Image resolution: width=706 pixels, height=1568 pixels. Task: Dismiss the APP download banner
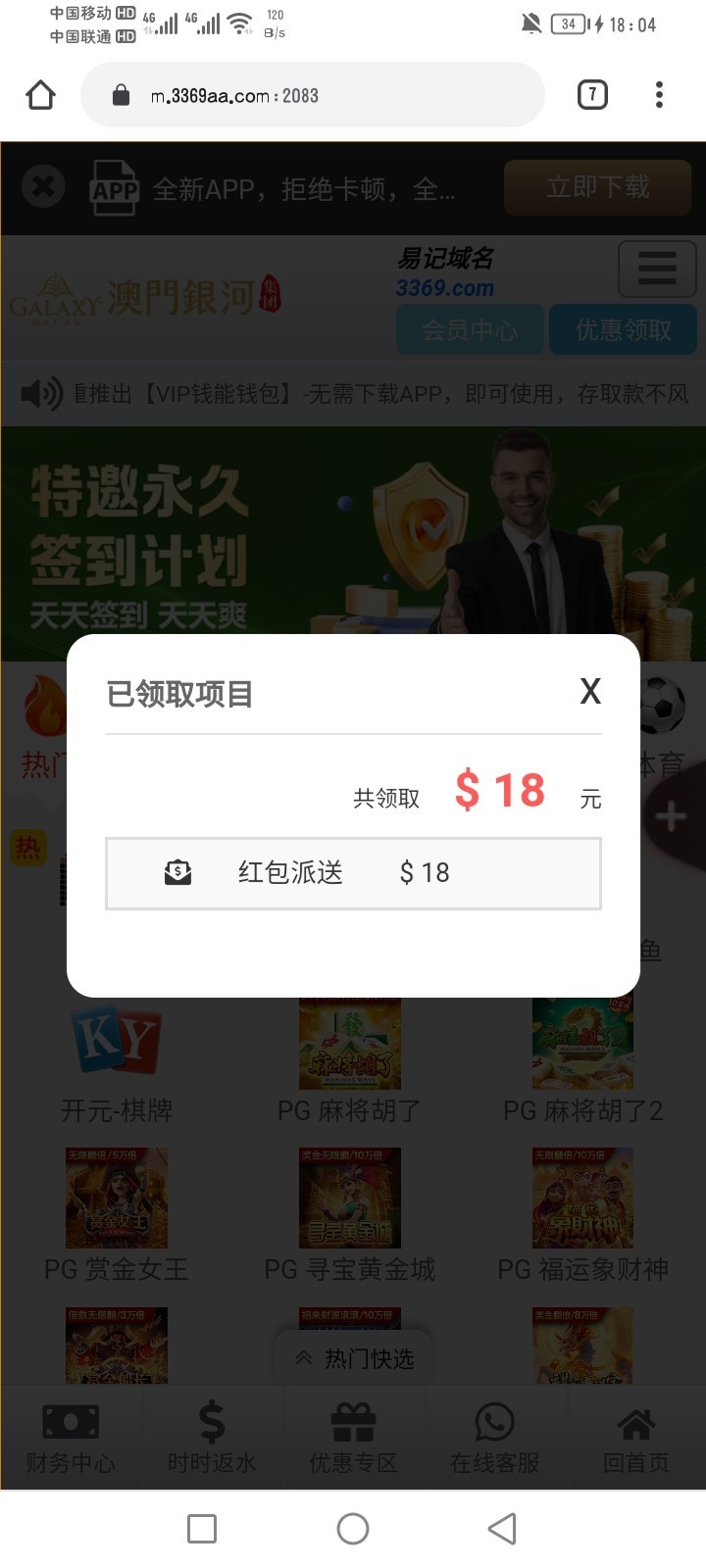(43, 186)
